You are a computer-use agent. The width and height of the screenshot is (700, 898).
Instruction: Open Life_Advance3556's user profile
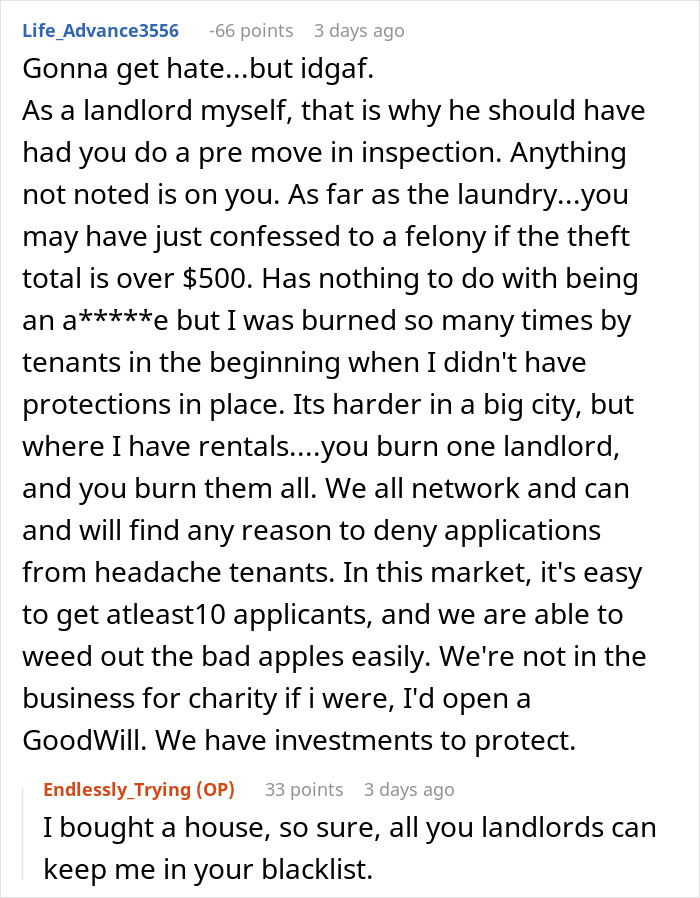click(x=100, y=30)
